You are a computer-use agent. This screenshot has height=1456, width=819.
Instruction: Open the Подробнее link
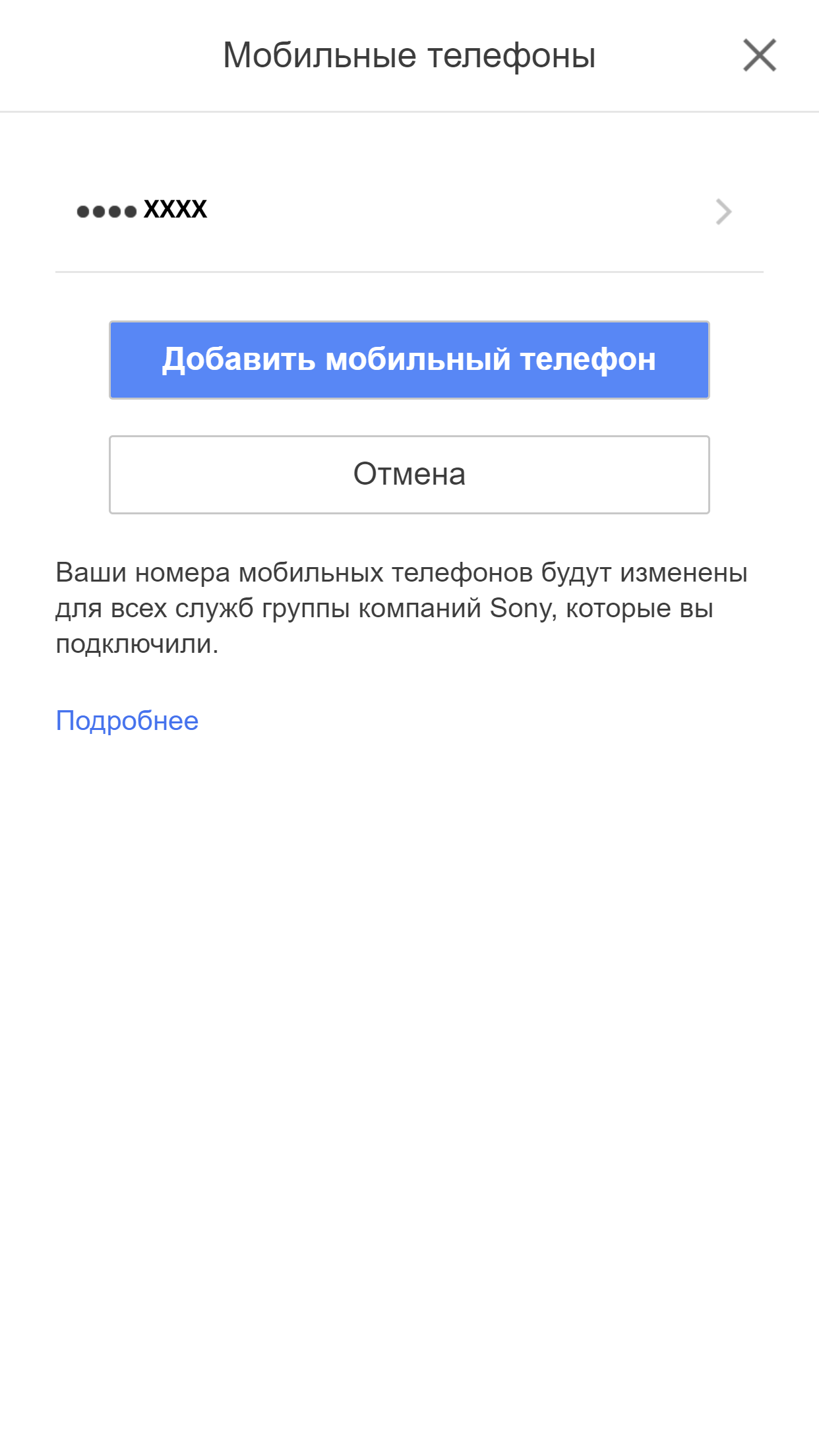click(127, 721)
